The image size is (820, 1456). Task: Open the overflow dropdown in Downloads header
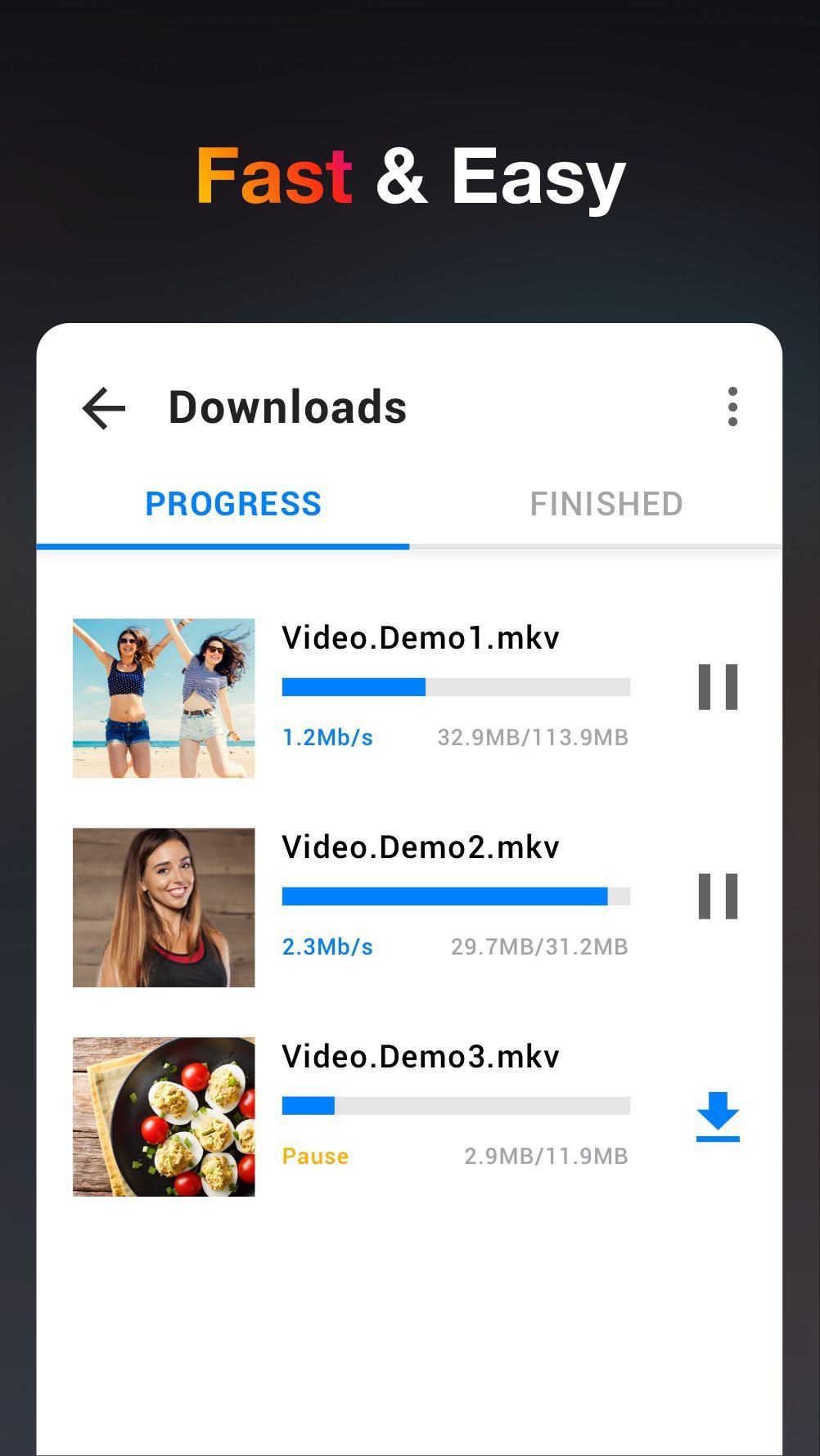click(x=732, y=407)
